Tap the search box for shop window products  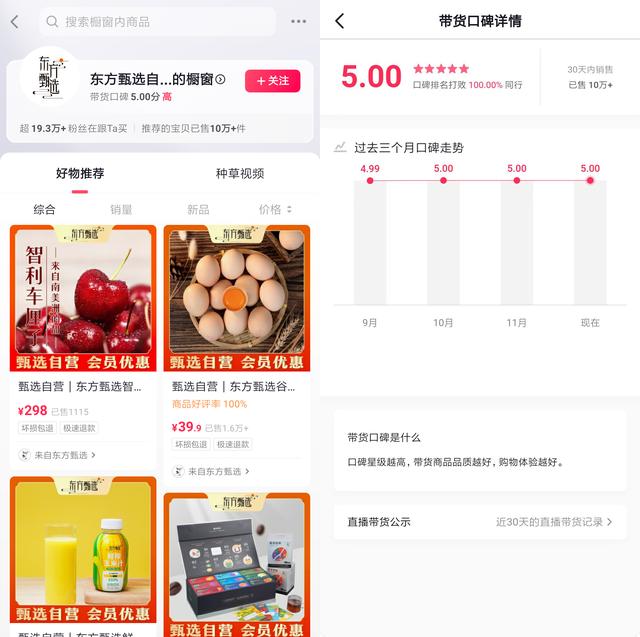coord(157,21)
